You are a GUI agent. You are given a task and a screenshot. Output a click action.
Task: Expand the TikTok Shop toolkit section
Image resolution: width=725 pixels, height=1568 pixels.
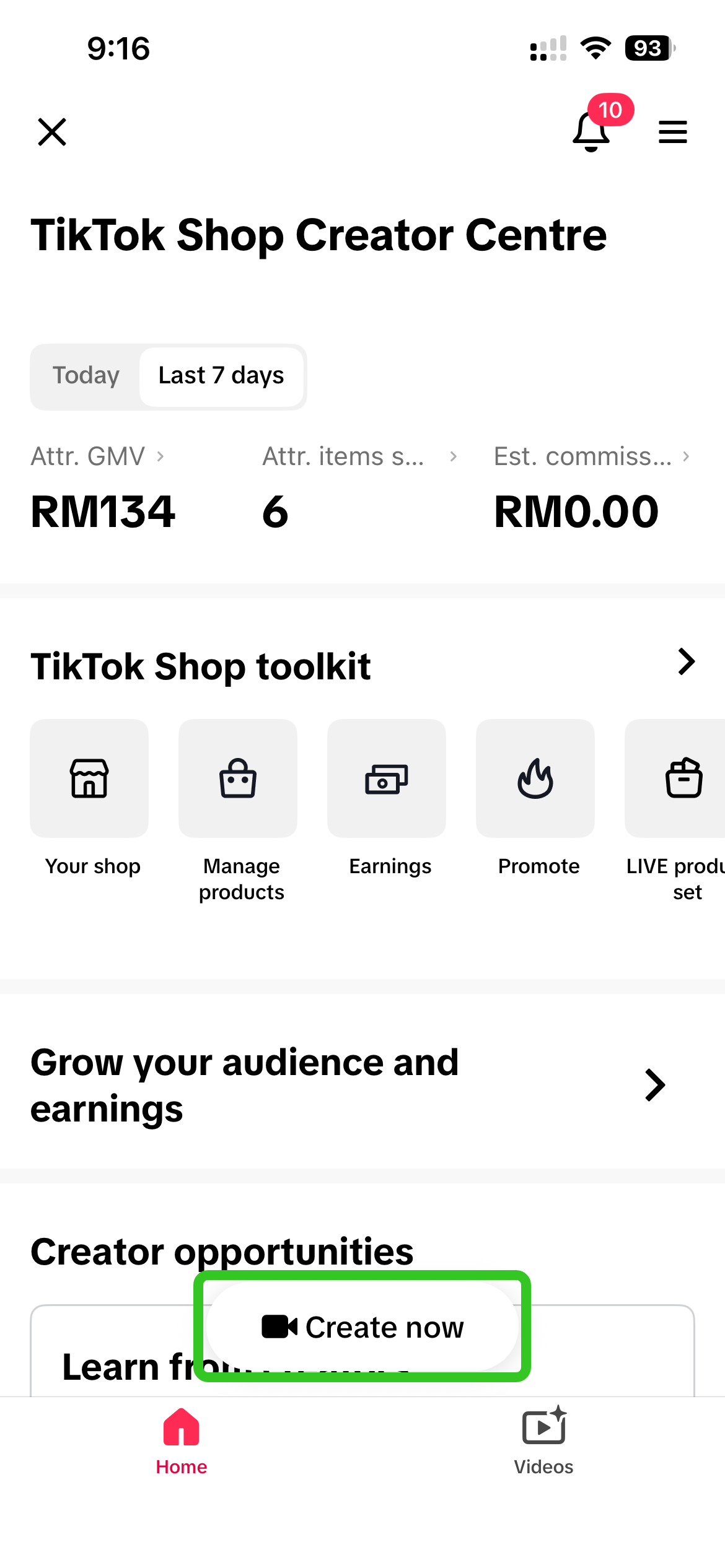pyautogui.click(x=687, y=662)
